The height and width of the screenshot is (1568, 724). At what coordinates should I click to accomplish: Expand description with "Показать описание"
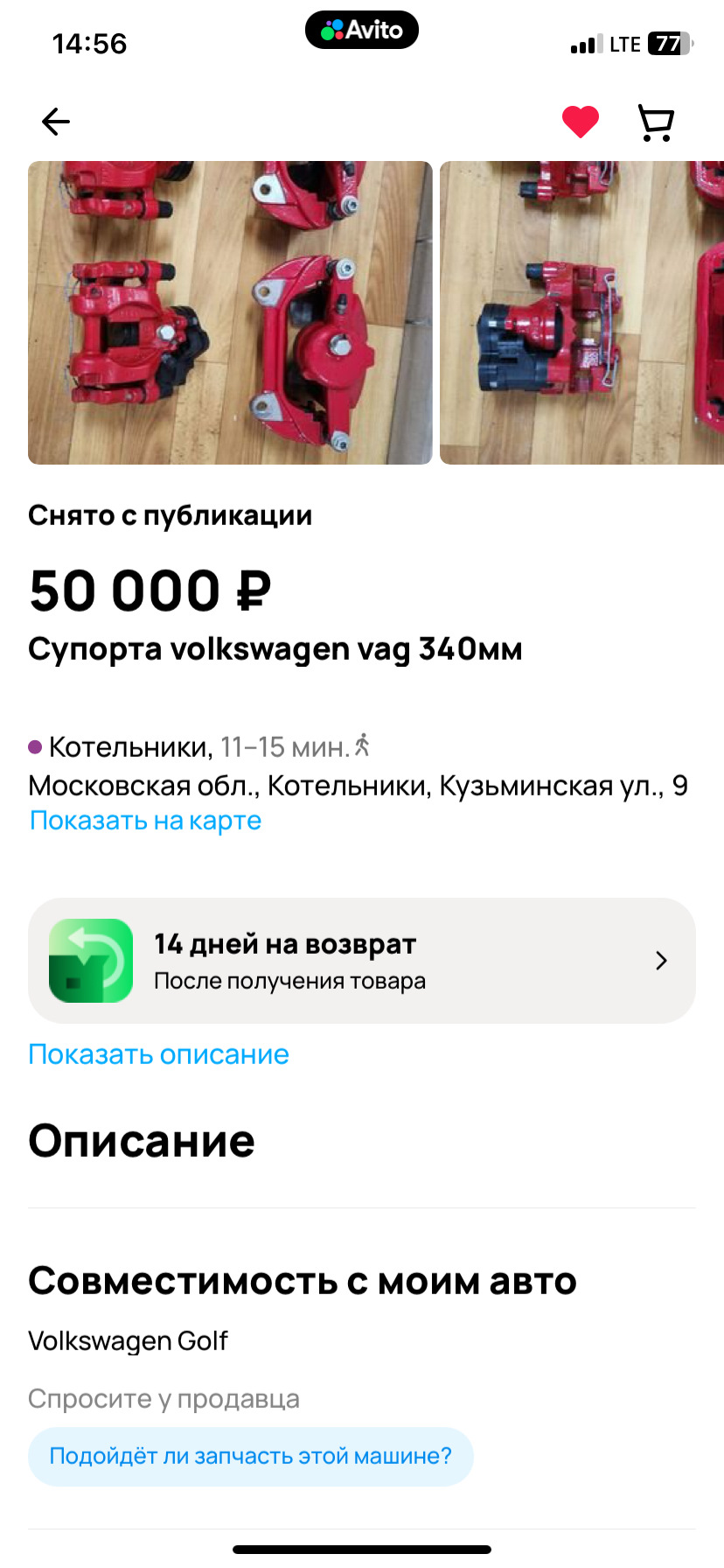(x=158, y=1054)
